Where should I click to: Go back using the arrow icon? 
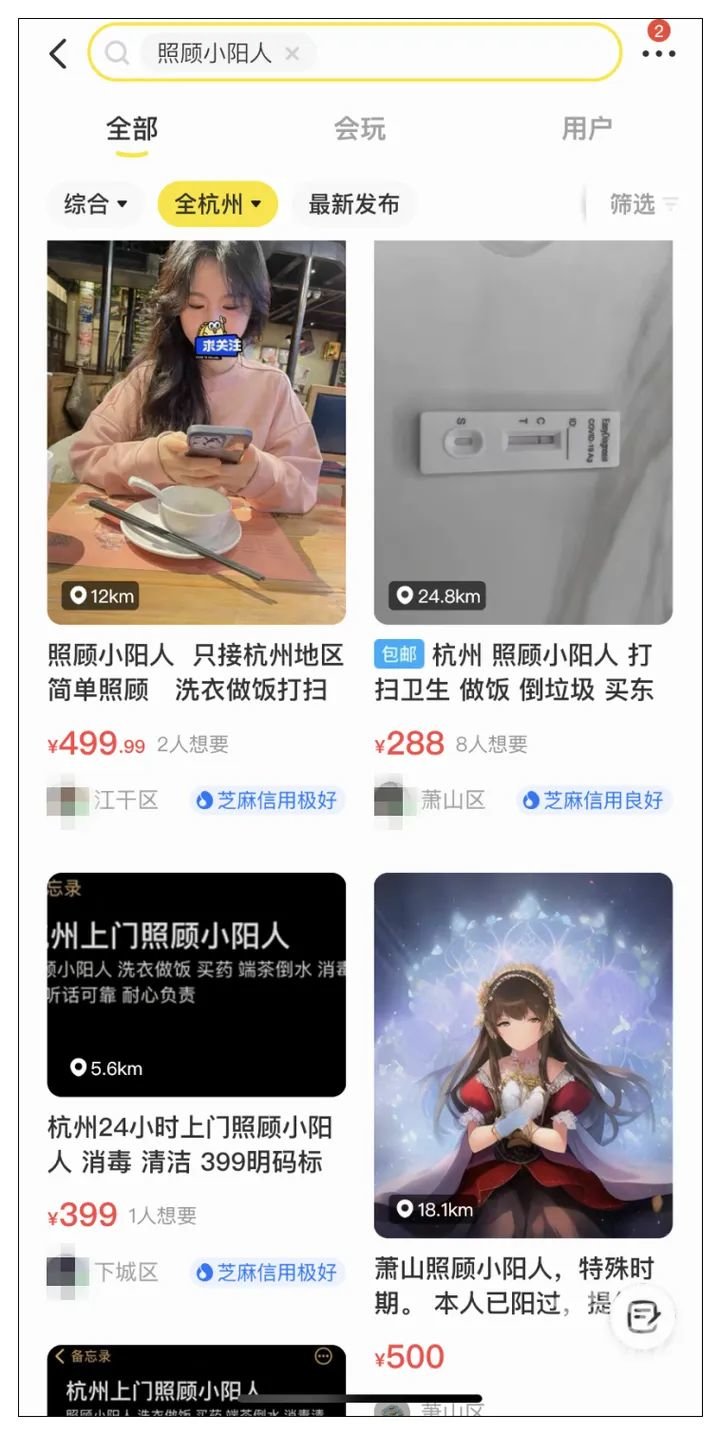[x=59, y=54]
